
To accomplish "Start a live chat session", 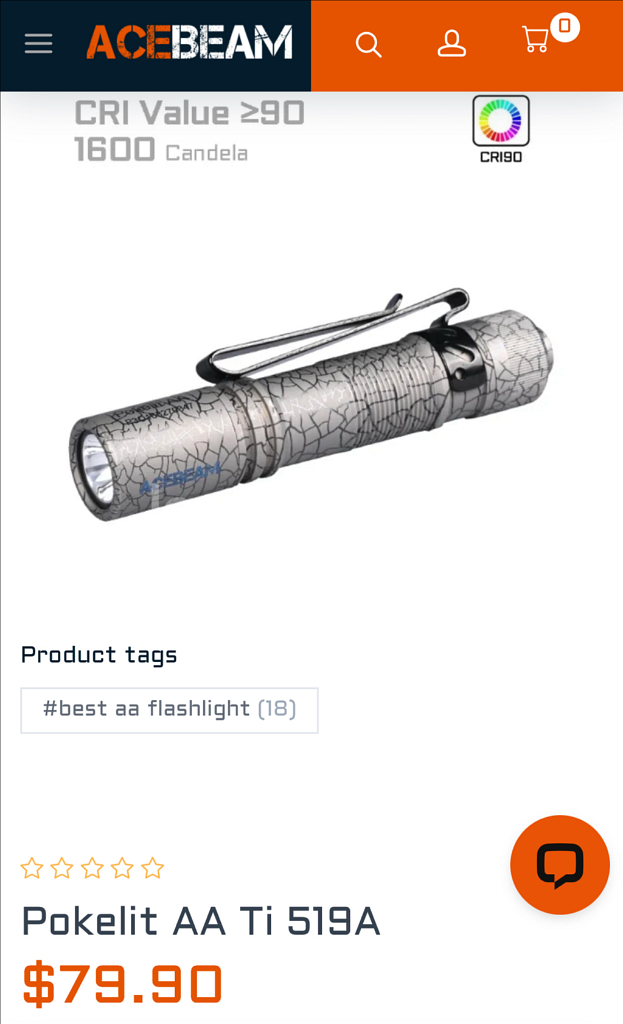I will point(559,865).
